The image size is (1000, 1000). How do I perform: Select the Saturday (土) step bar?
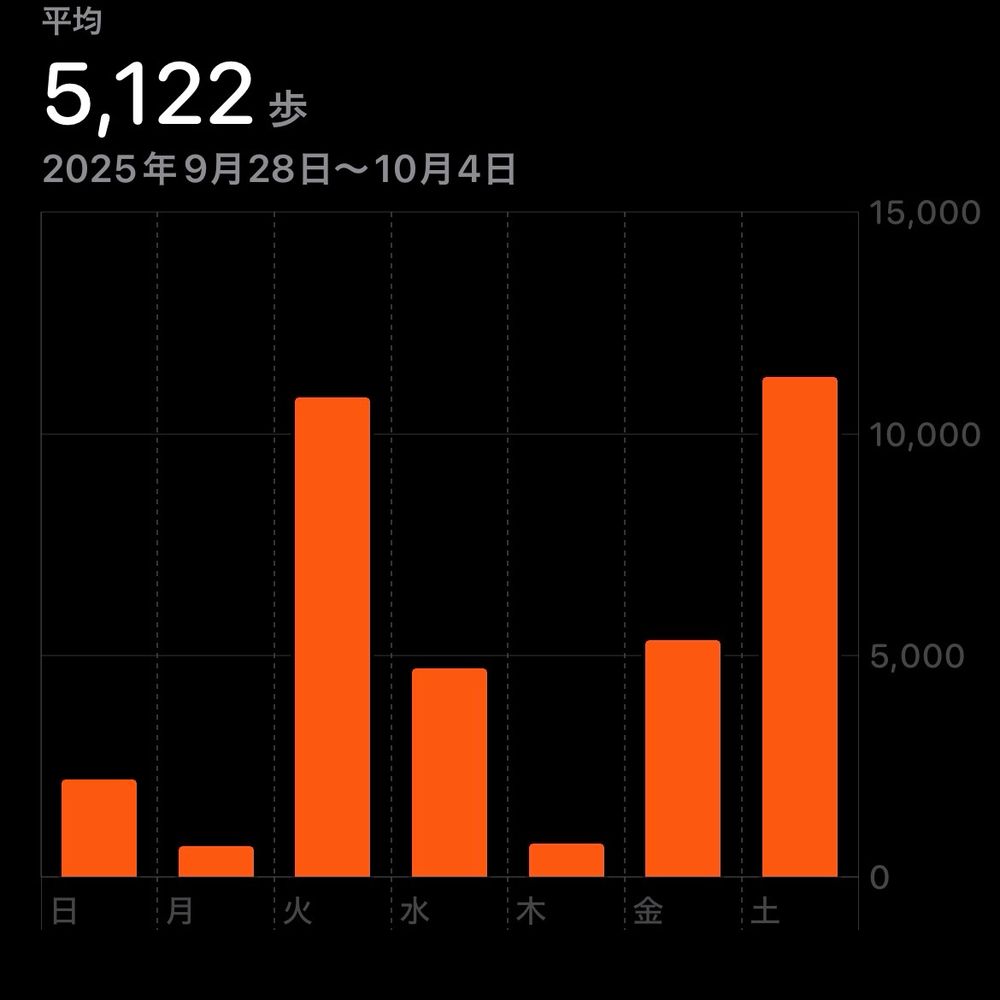coord(800,627)
